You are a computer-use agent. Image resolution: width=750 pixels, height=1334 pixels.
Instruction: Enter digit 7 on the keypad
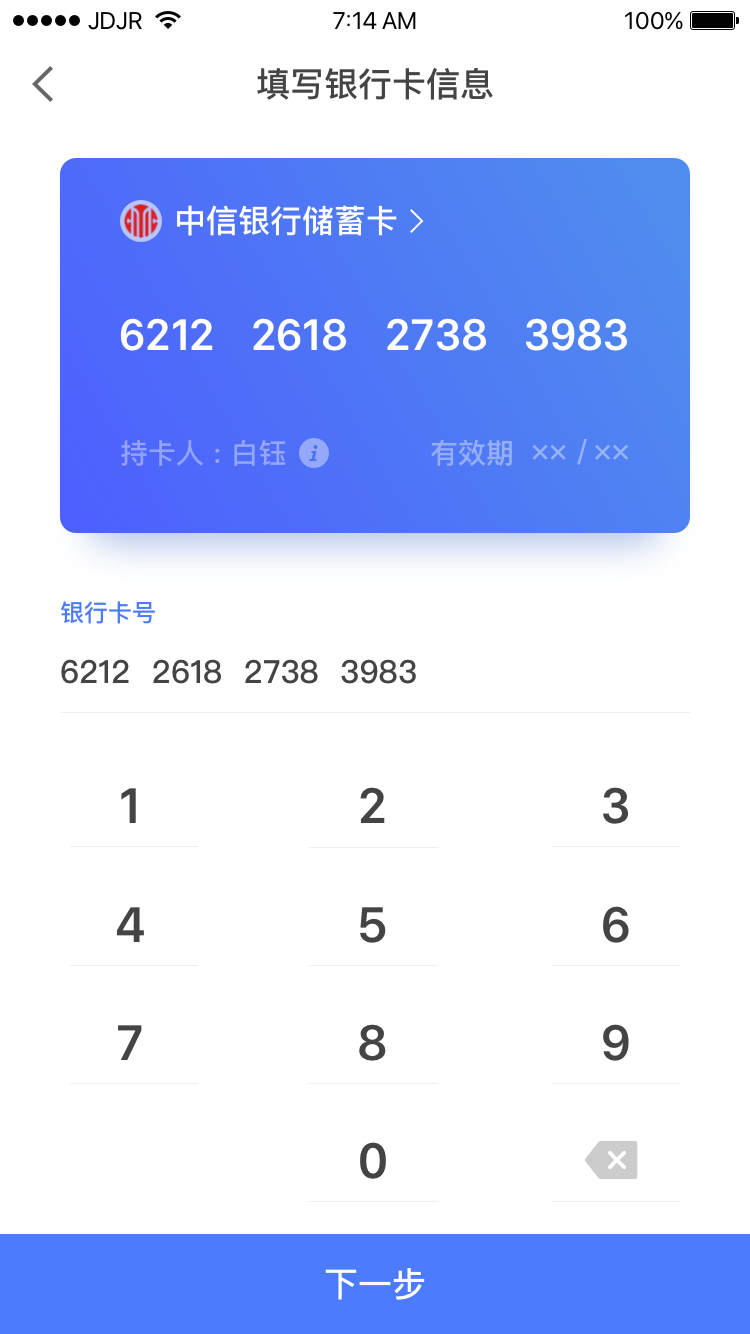(134, 1043)
